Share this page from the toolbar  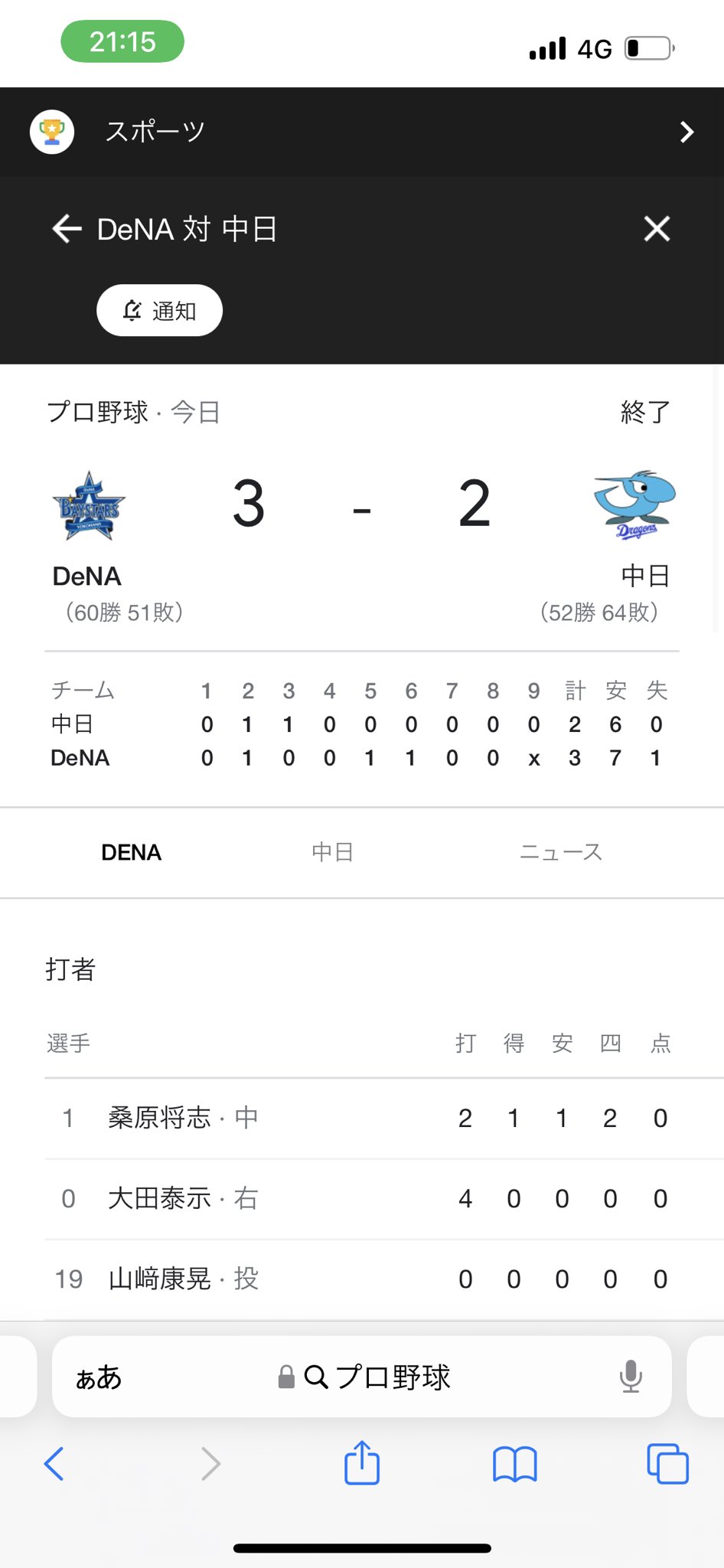click(362, 1462)
